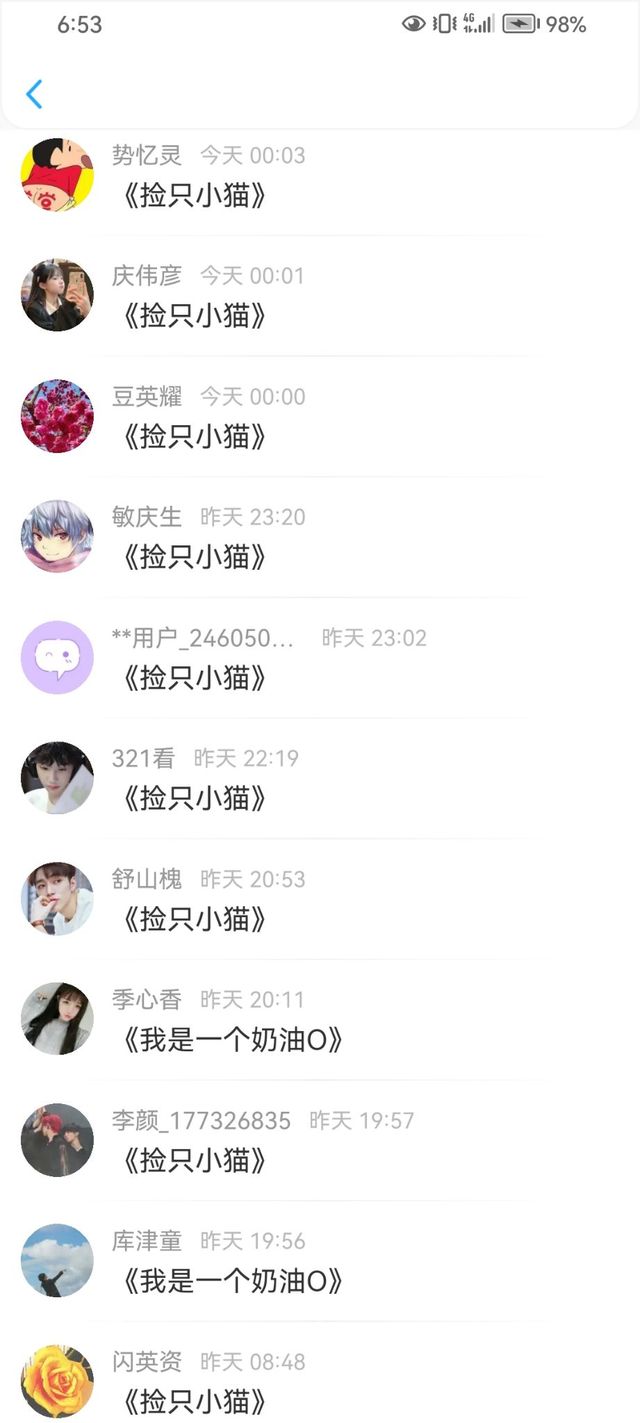Open the entry from 势忆灵
The width and height of the screenshot is (640, 1423).
[x=195, y=195]
